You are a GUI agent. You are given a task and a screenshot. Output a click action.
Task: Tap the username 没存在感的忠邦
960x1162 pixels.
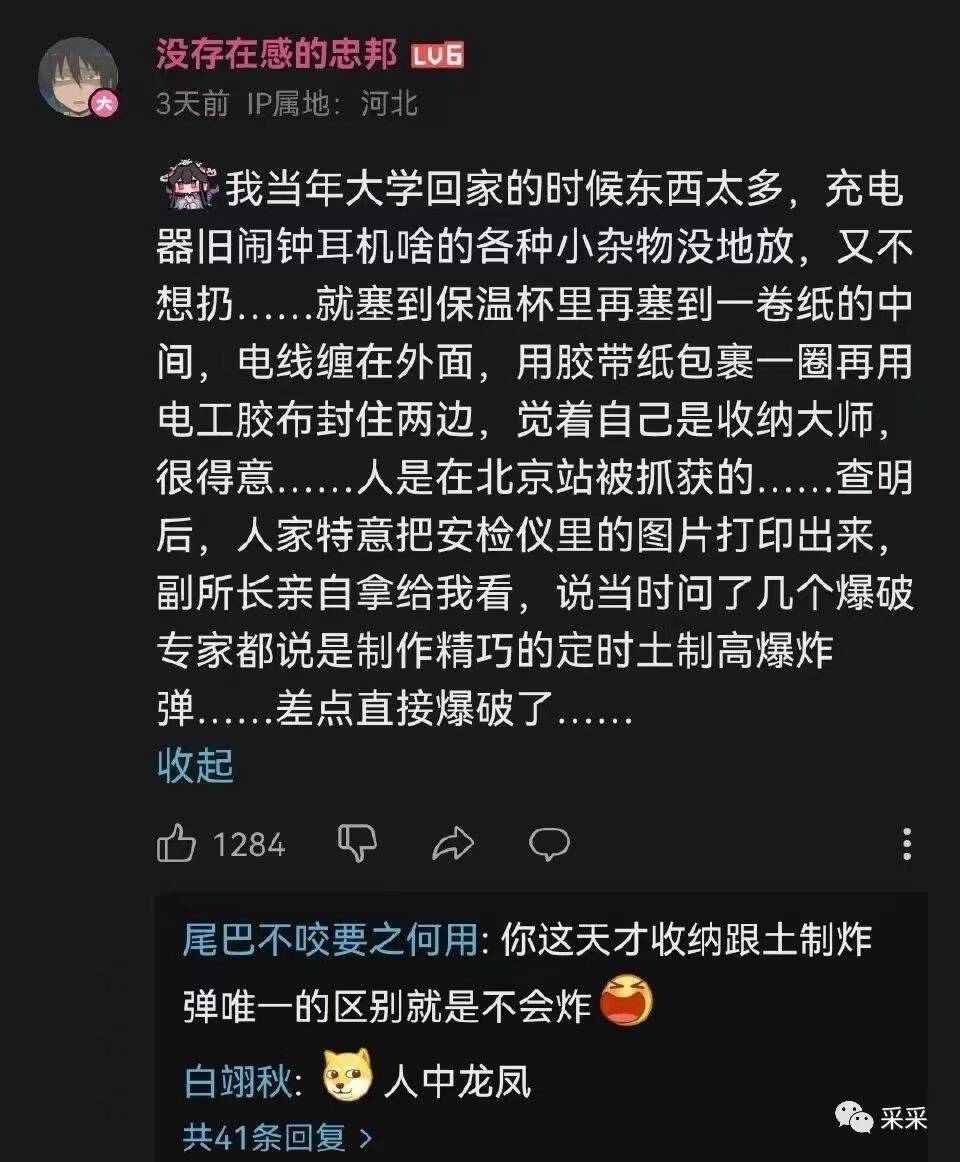[277, 55]
